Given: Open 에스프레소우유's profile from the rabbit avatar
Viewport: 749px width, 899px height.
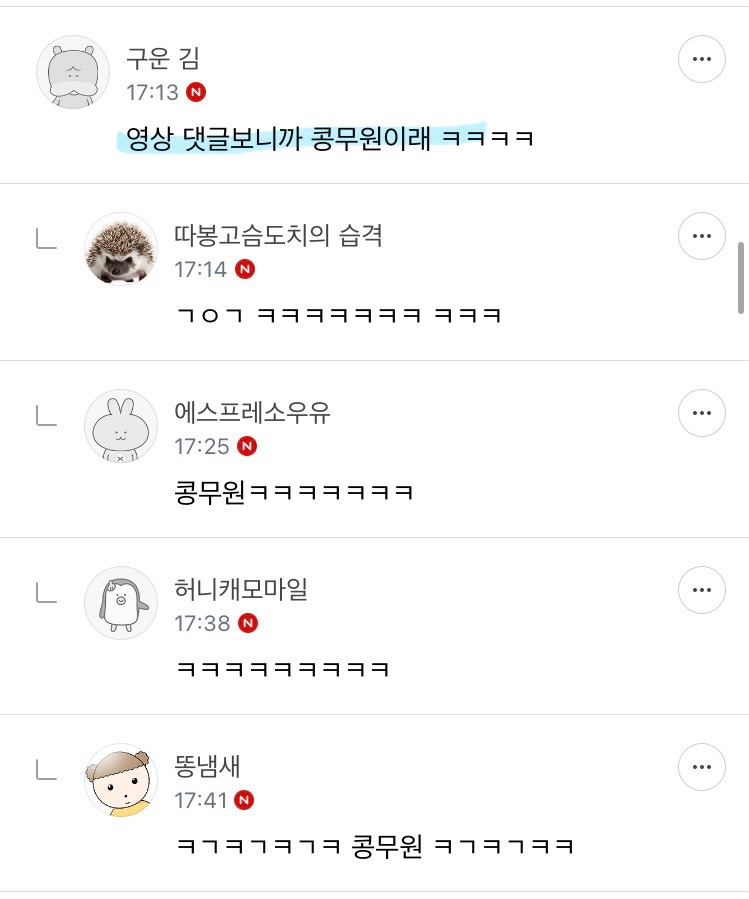Looking at the screenshot, I should [x=121, y=426].
